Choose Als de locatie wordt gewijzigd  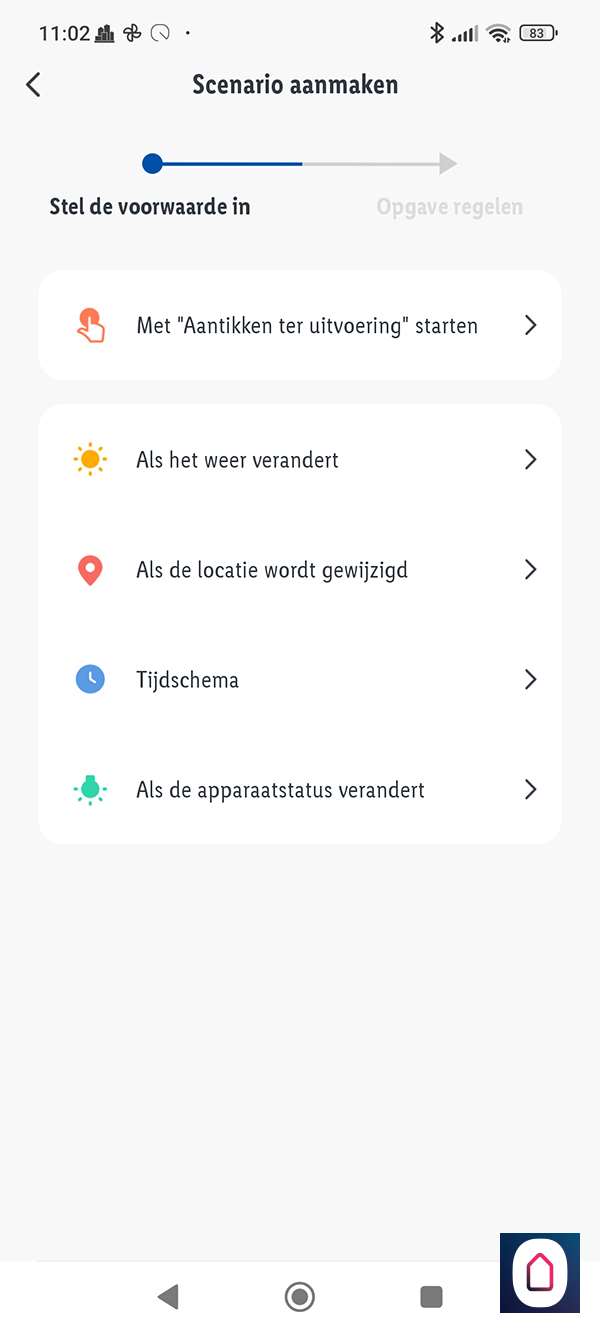[x=300, y=570]
